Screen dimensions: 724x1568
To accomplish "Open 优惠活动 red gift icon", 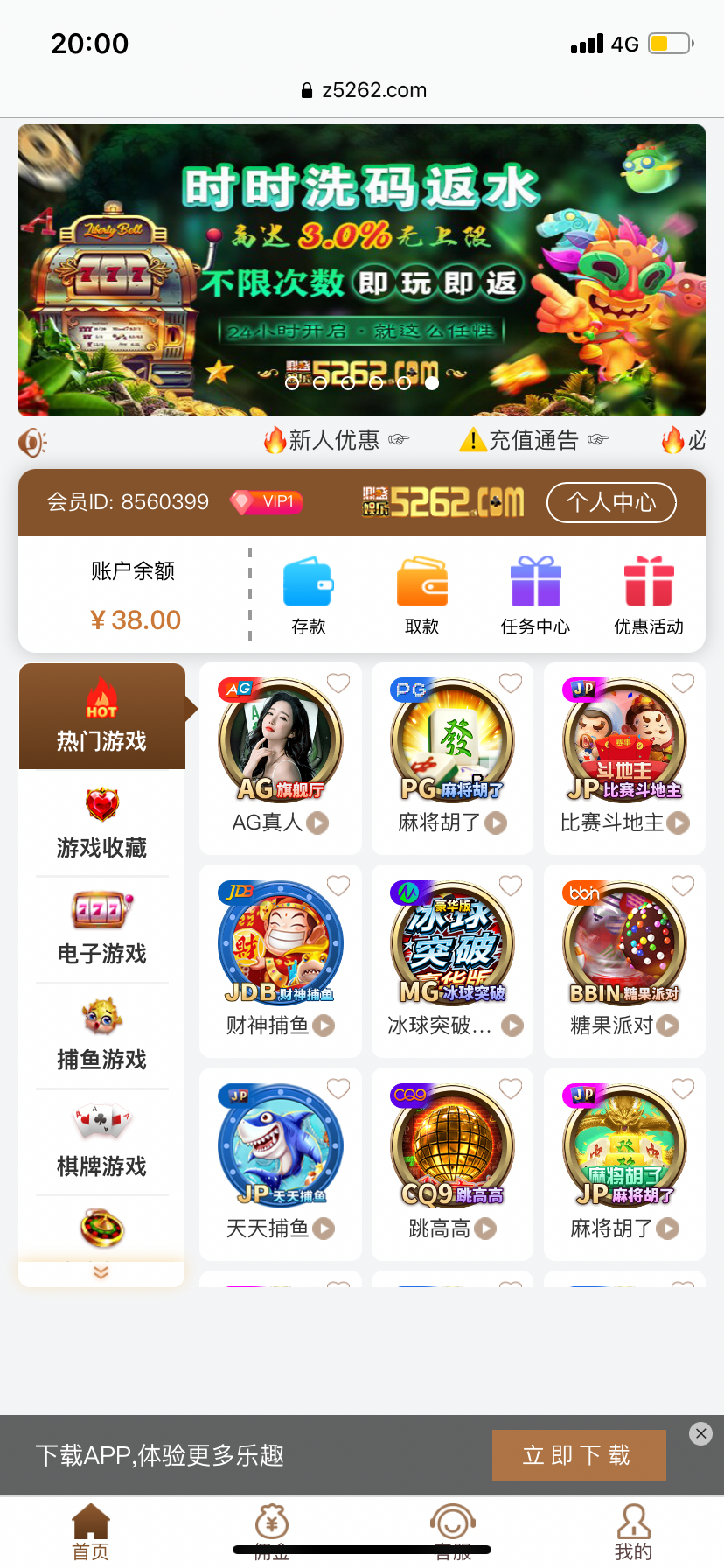I will (649, 579).
